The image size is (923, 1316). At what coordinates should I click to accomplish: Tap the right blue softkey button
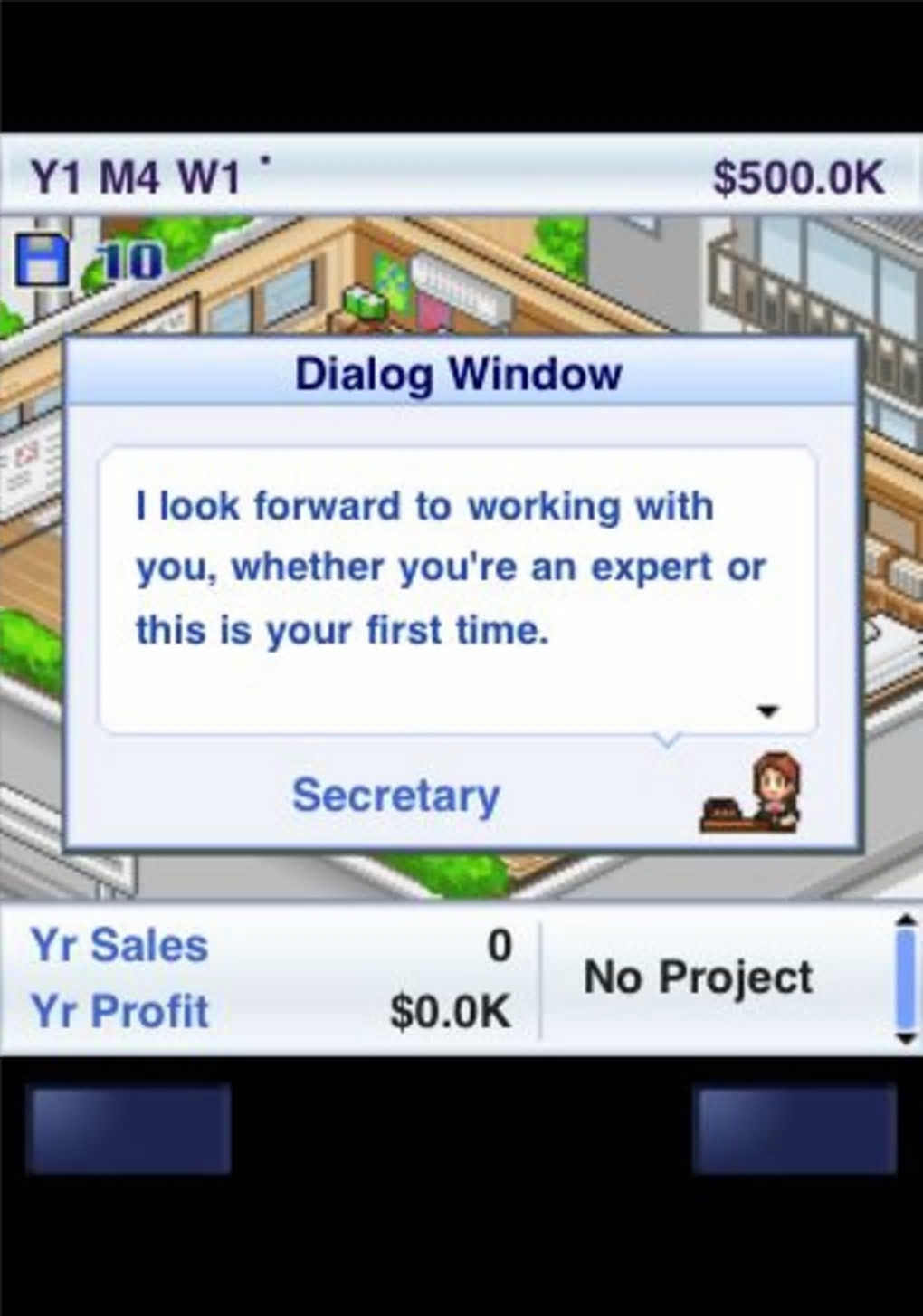coord(795,1129)
